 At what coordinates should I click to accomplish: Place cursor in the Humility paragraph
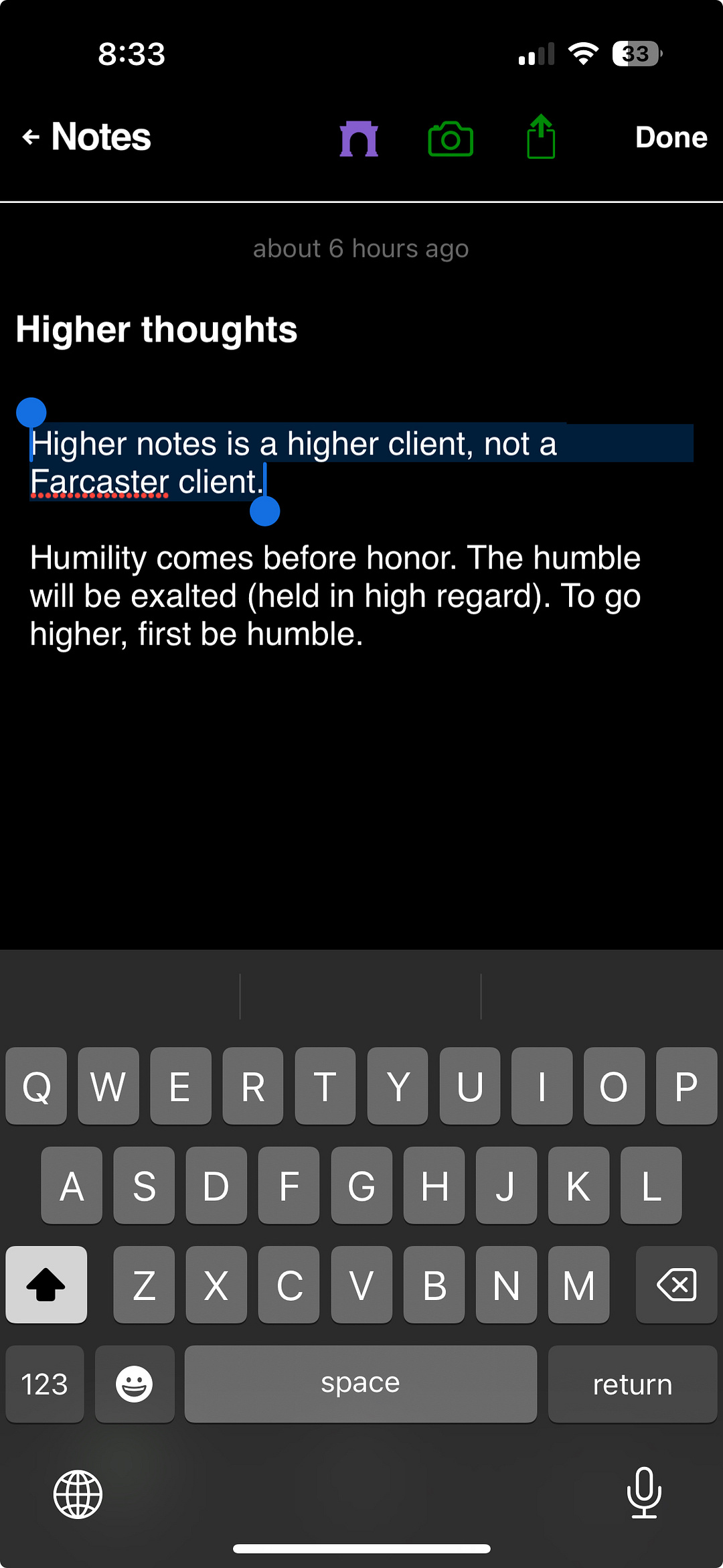coord(335,596)
